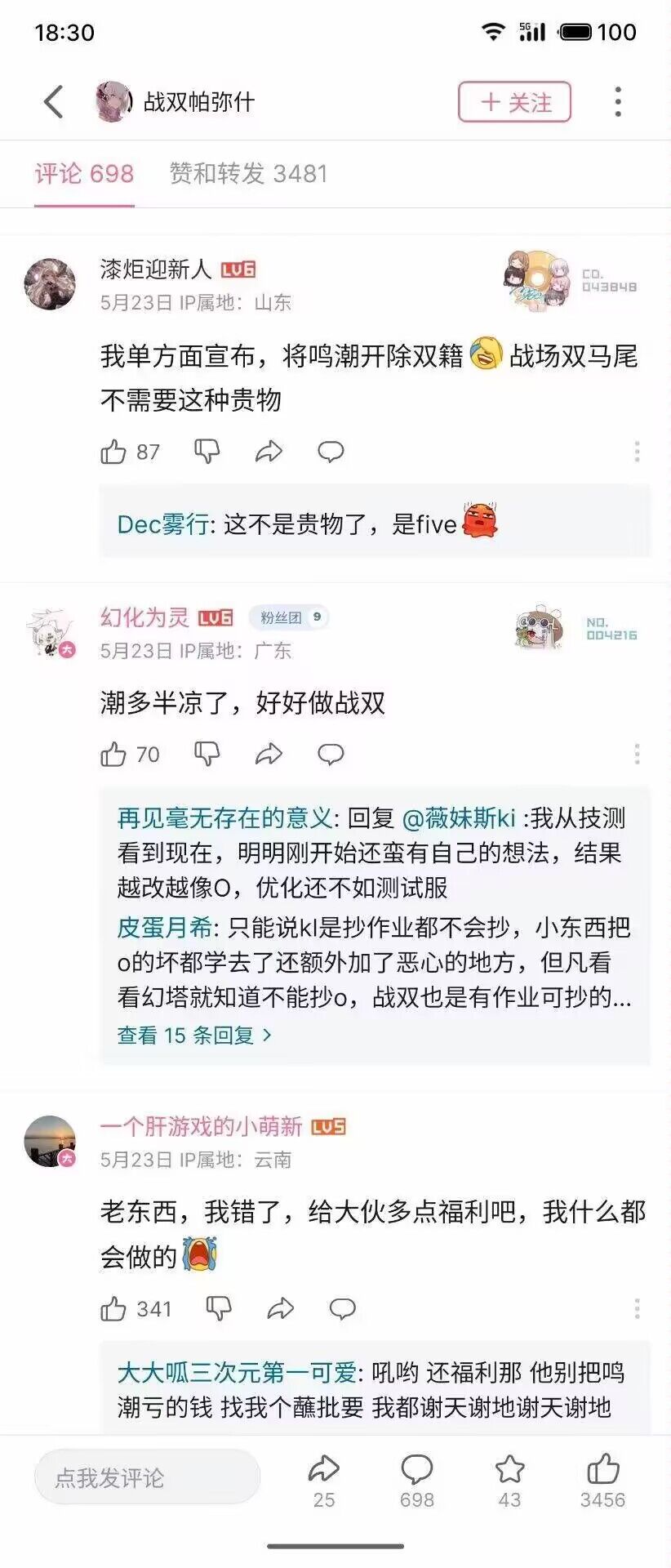Open more options for 漆炬迎新人's comment
Screen dimensions: 671x1568
637,452
